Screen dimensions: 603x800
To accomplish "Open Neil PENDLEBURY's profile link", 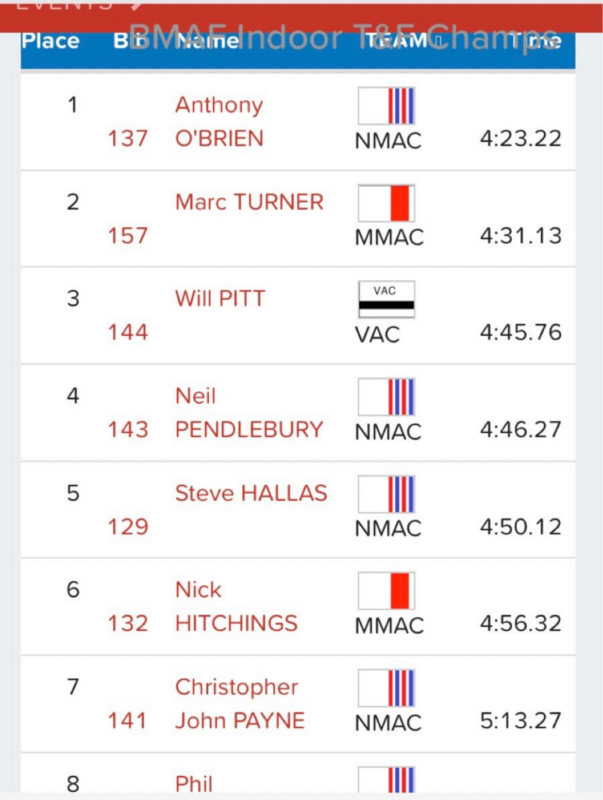I will click(248, 413).
